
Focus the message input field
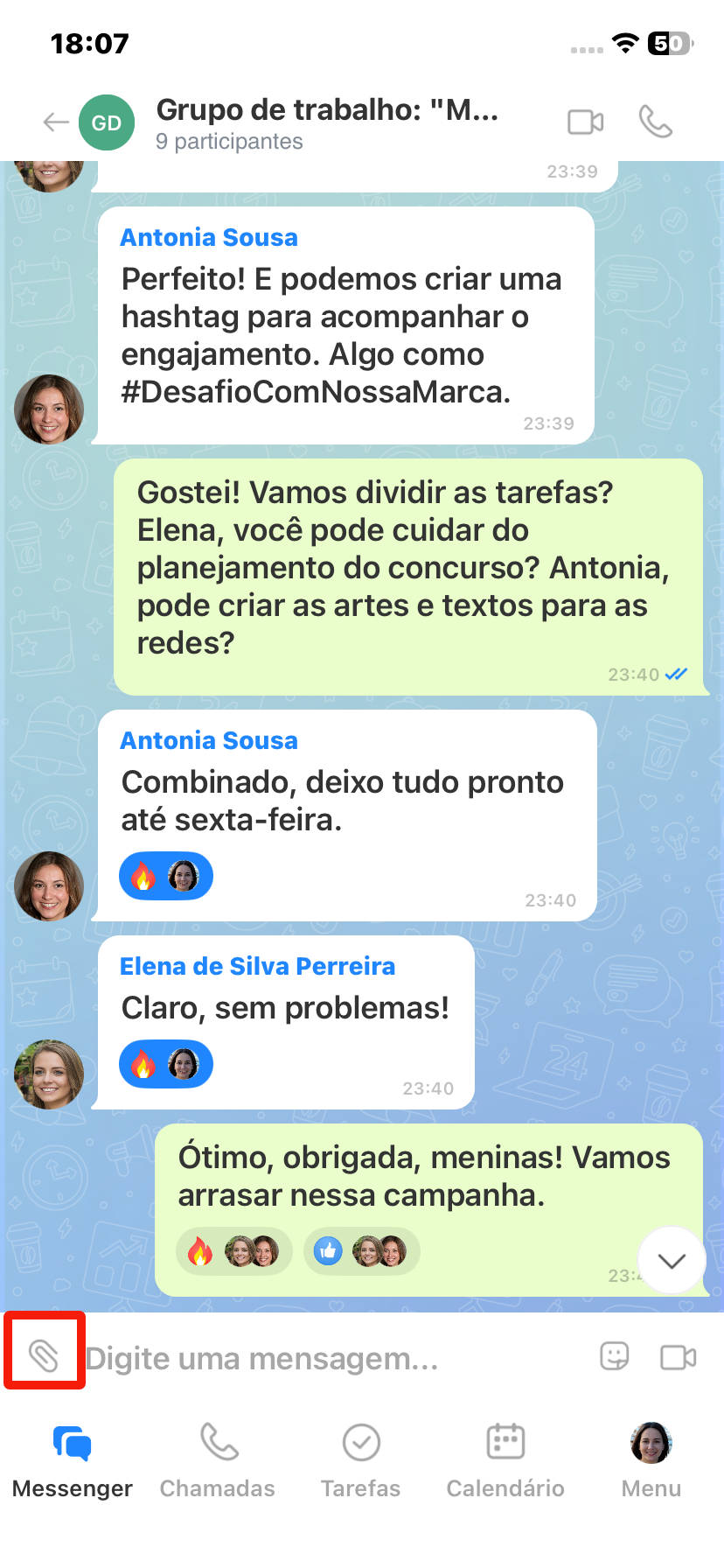[x=332, y=1358]
